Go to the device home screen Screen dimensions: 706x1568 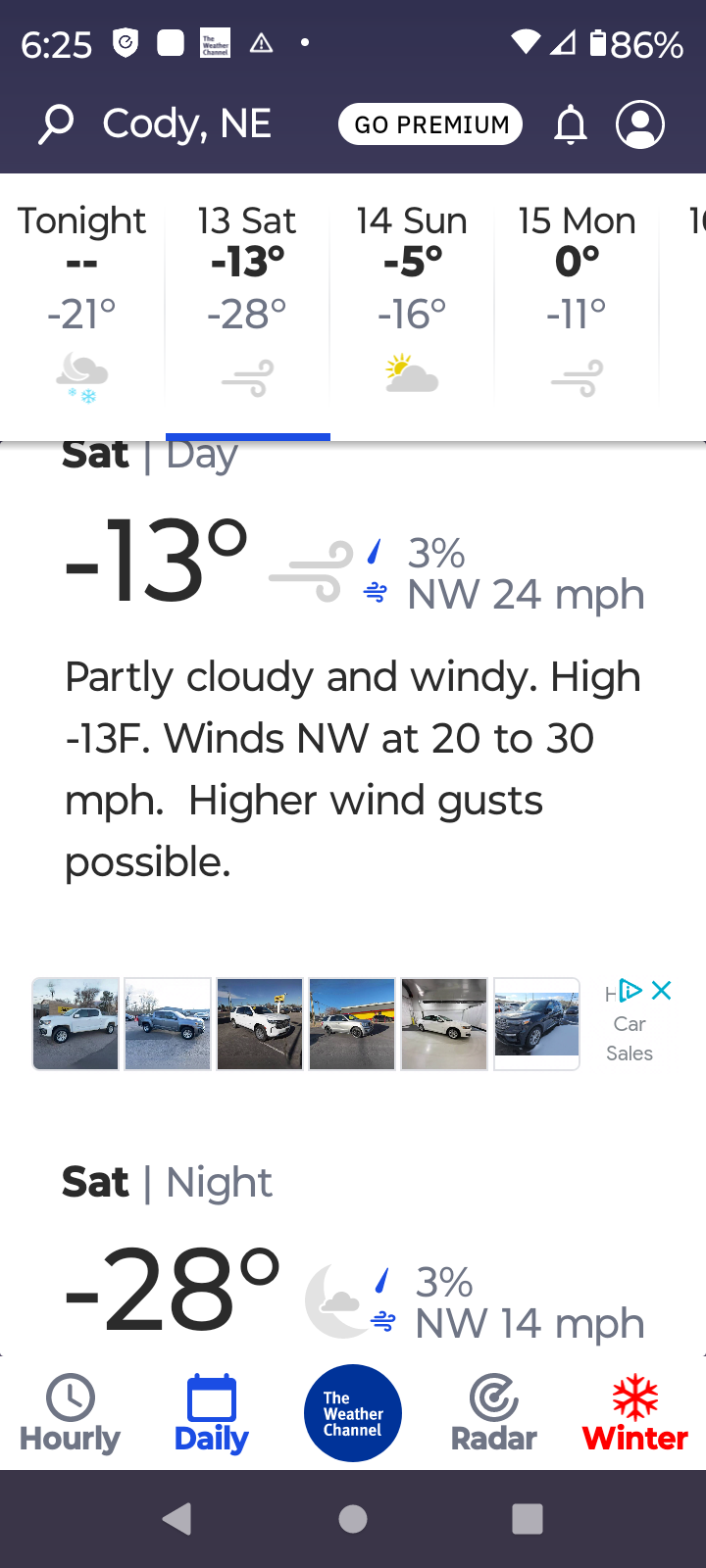click(x=353, y=1519)
